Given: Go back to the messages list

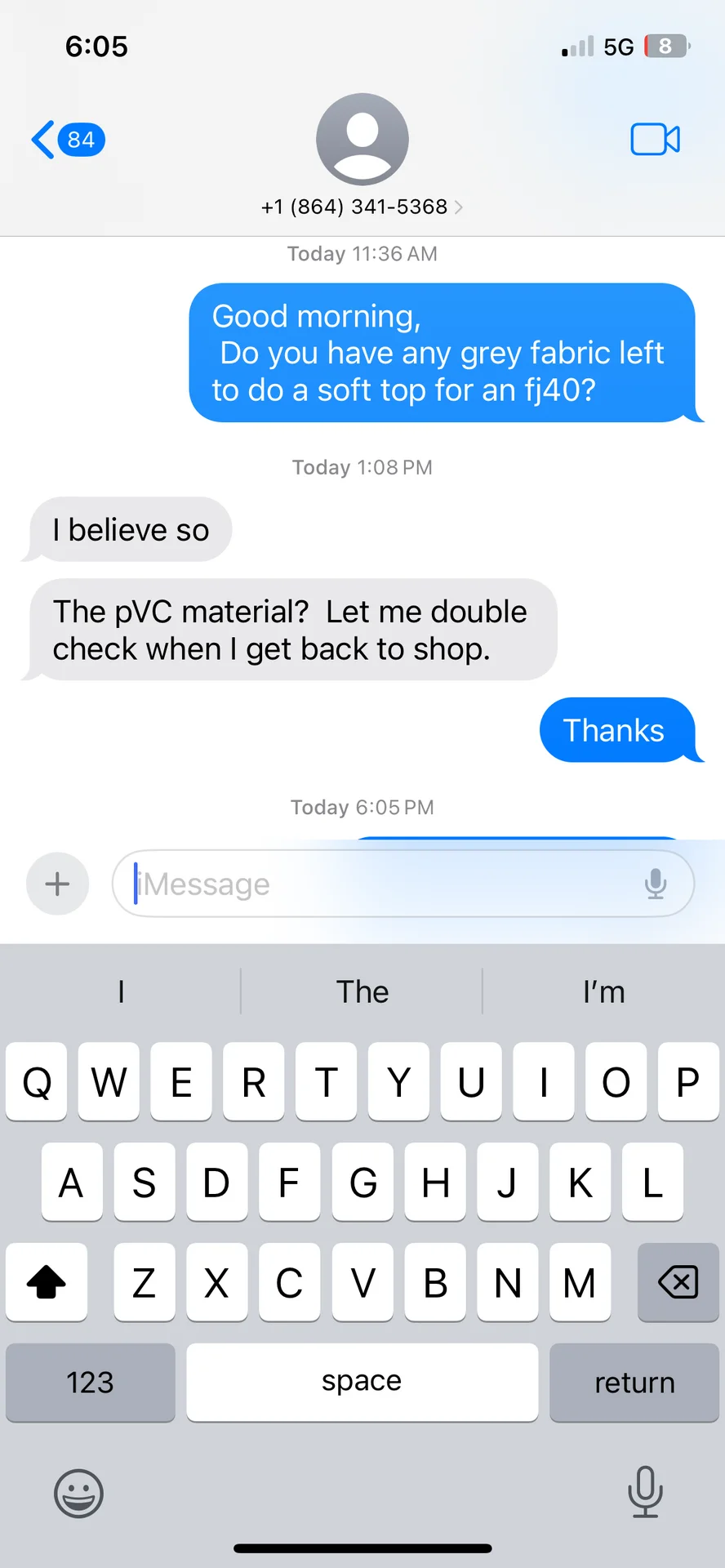Looking at the screenshot, I should [x=67, y=140].
